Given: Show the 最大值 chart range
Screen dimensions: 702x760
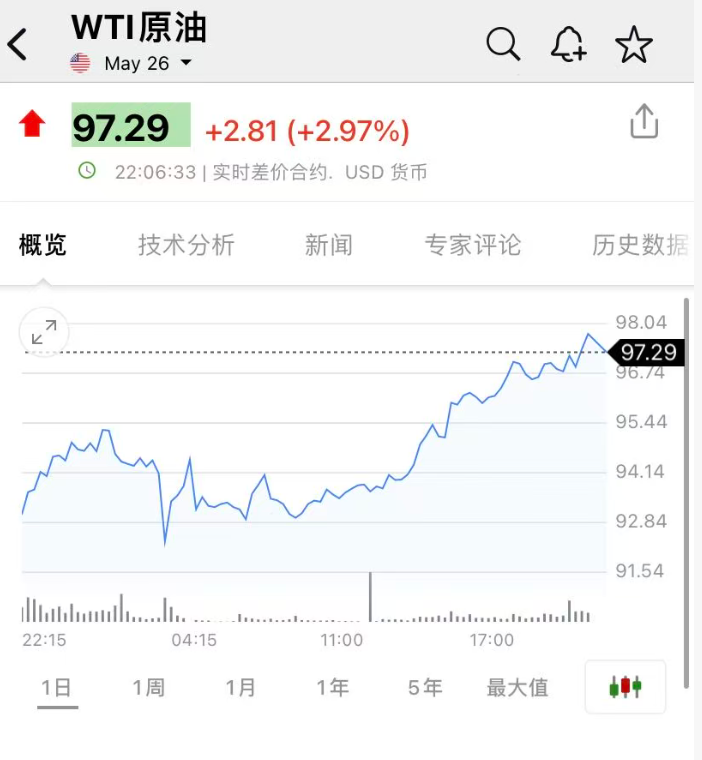Looking at the screenshot, I should 517,687.
